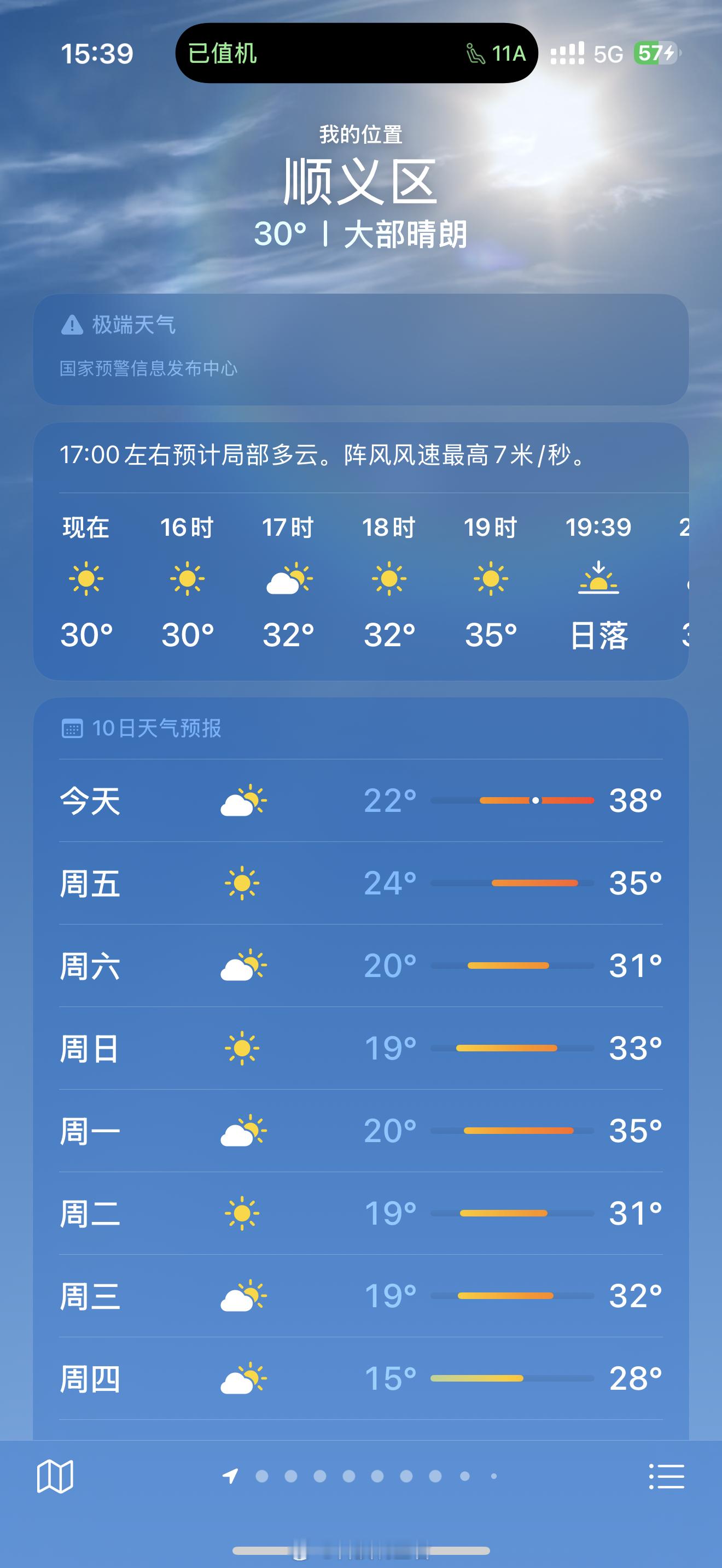View 周一 daily forecast details
This screenshot has width=722, height=1568.
(x=360, y=1131)
